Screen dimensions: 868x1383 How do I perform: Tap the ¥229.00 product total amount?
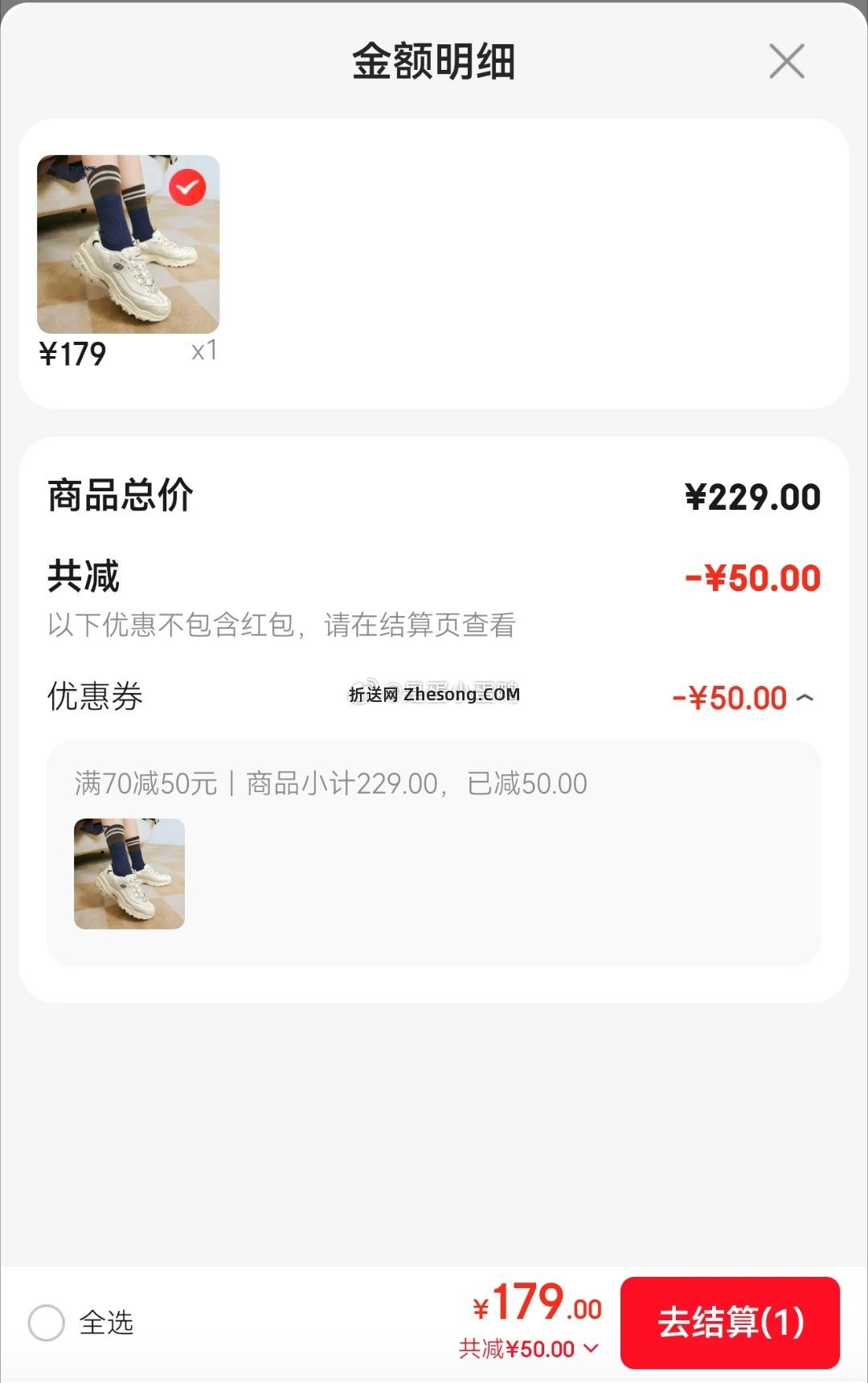(x=752, y=496)
